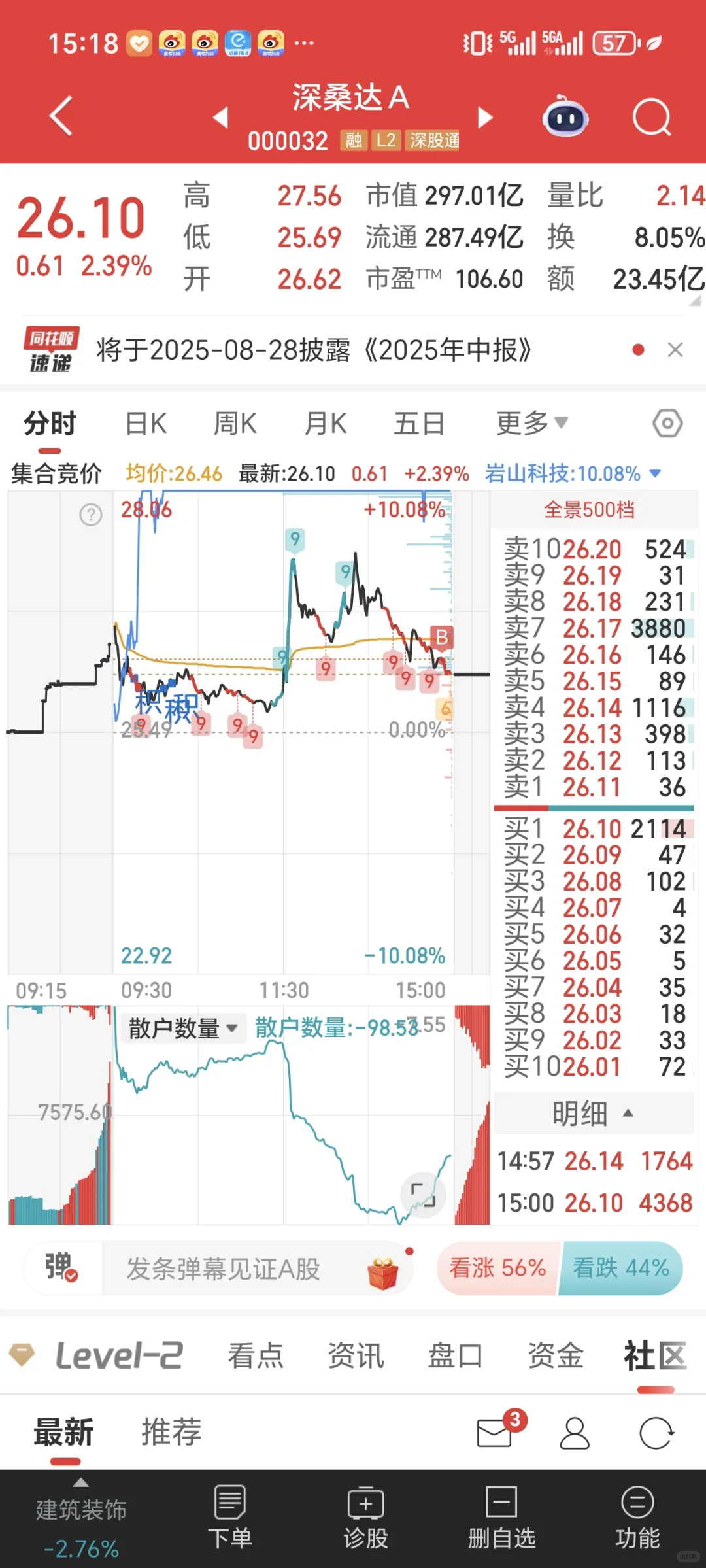The width and height of the screenshot is (706, 1568).
Task: Collapse the 明细 trade detail panel
Action: point(592,1114)
